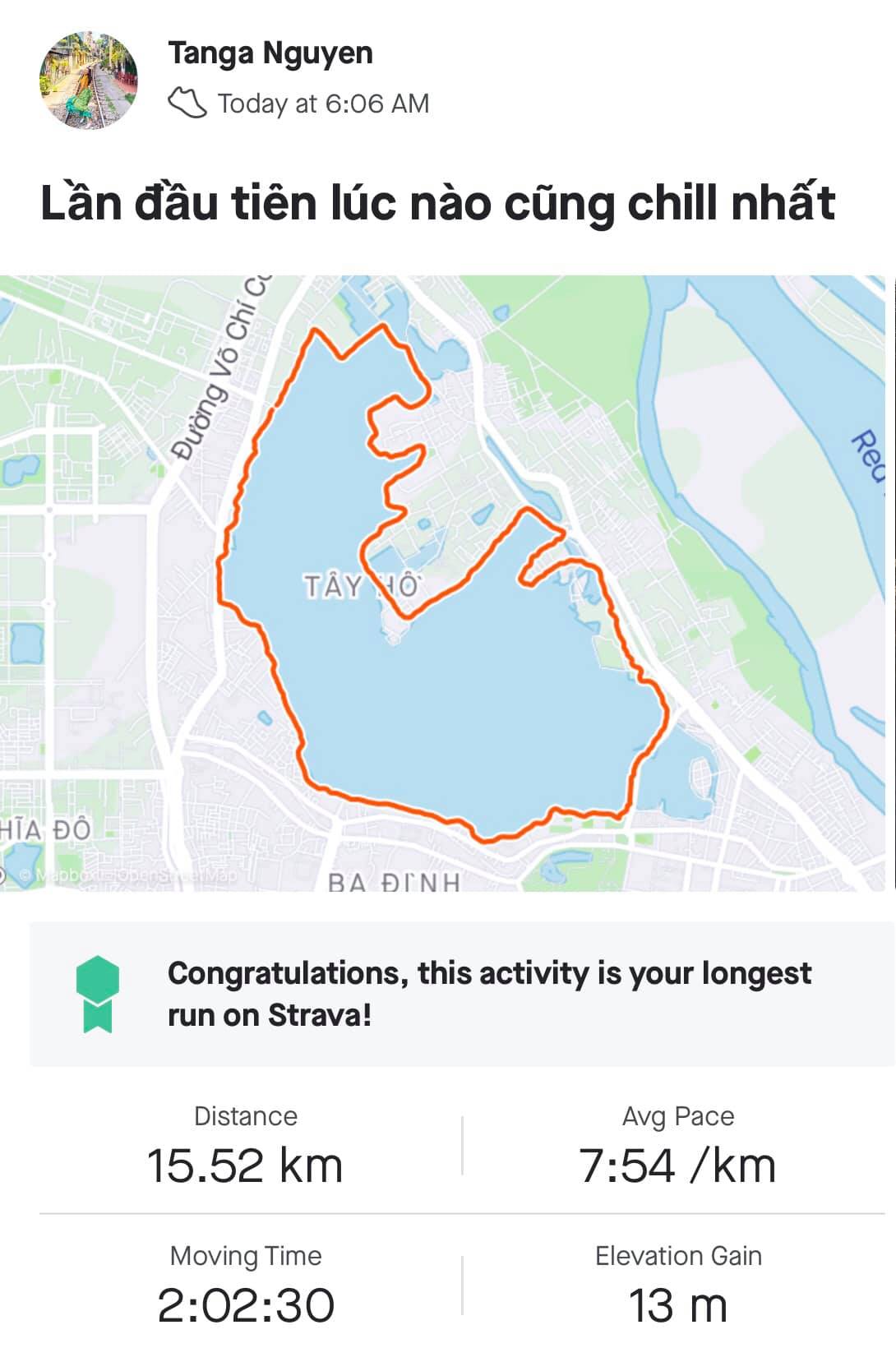Open Tanga Nguyen's profile picture
The width and height of the screenshot is (896, 1348).
point(88,81)
